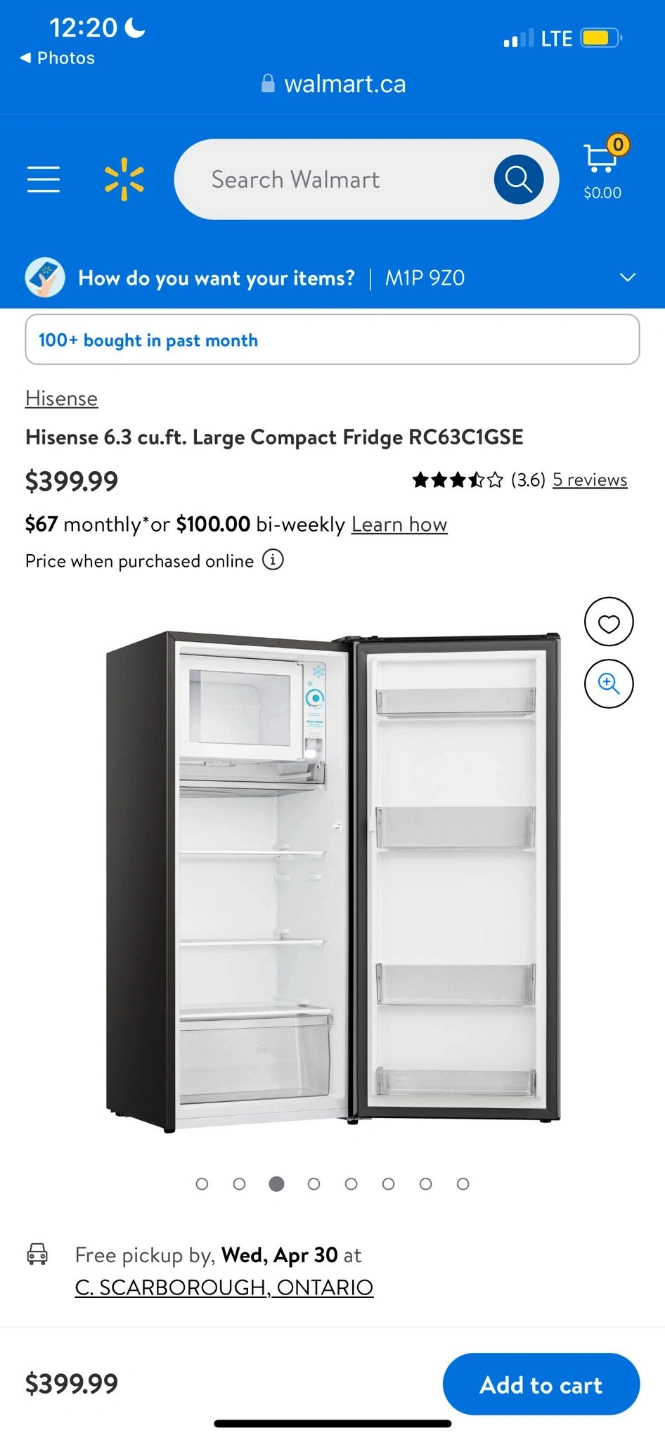Image resolution: width=665 pixels, height=1440 pixels.
Task: Open the 5 reviews link
Action: pyautogui.click(x=590, y=480)
